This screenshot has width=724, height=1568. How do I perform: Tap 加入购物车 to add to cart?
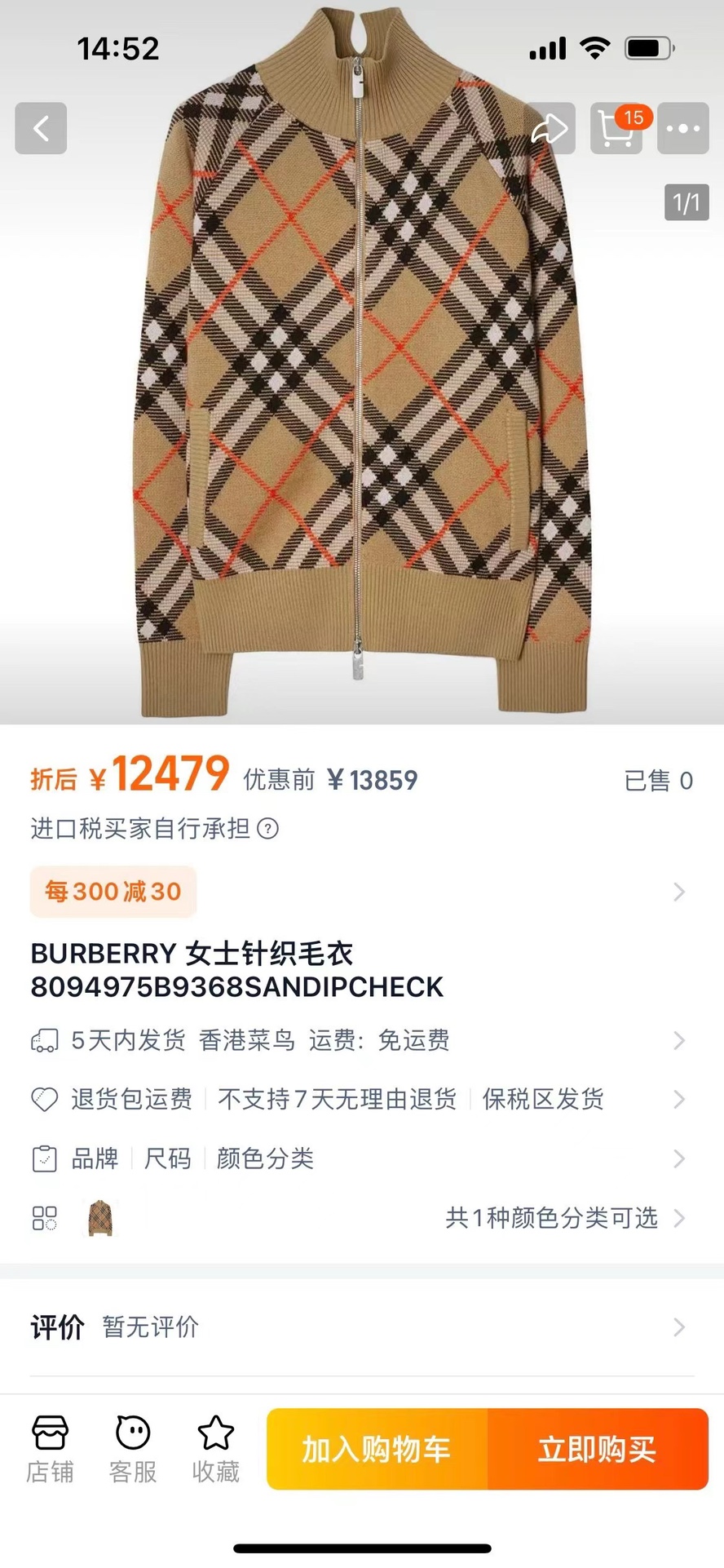(x=377, y=1450)
